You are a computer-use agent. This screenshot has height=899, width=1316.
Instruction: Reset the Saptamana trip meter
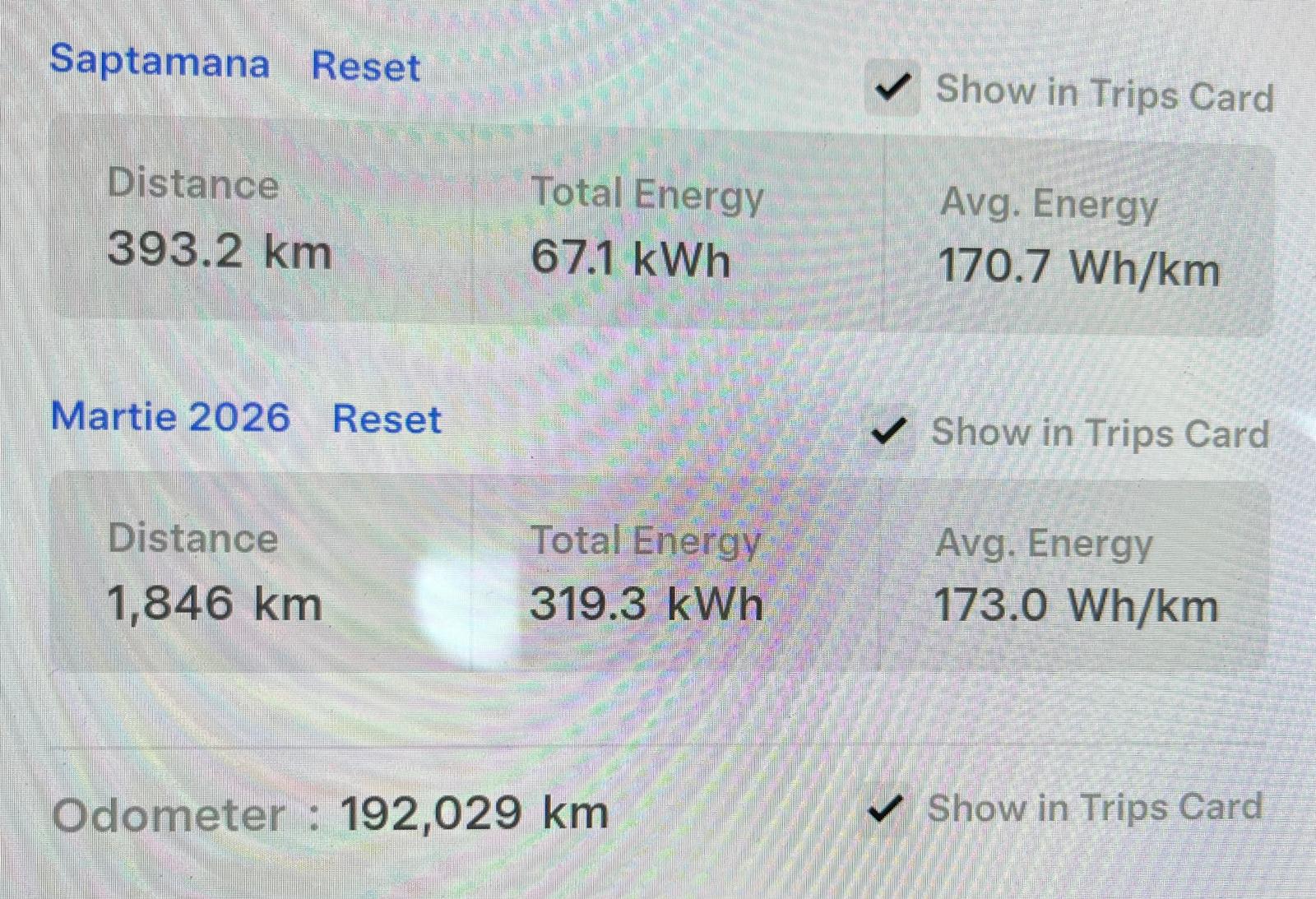(x=366, y=67)
